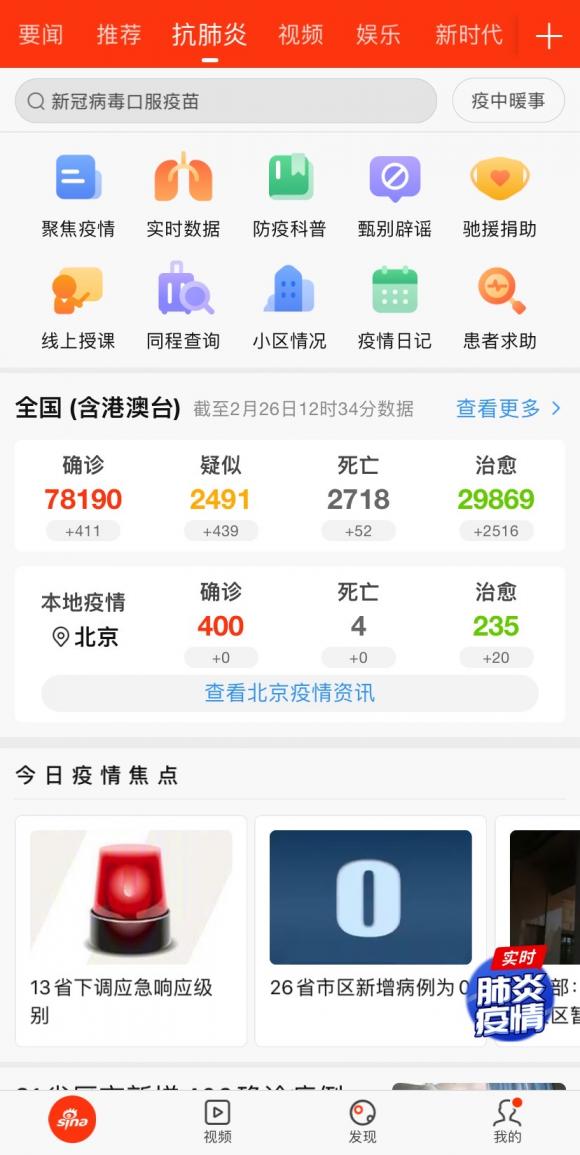Go to 发现 in bottom navigation
Screen dimensions: 580x1155
coord(362,1121)
